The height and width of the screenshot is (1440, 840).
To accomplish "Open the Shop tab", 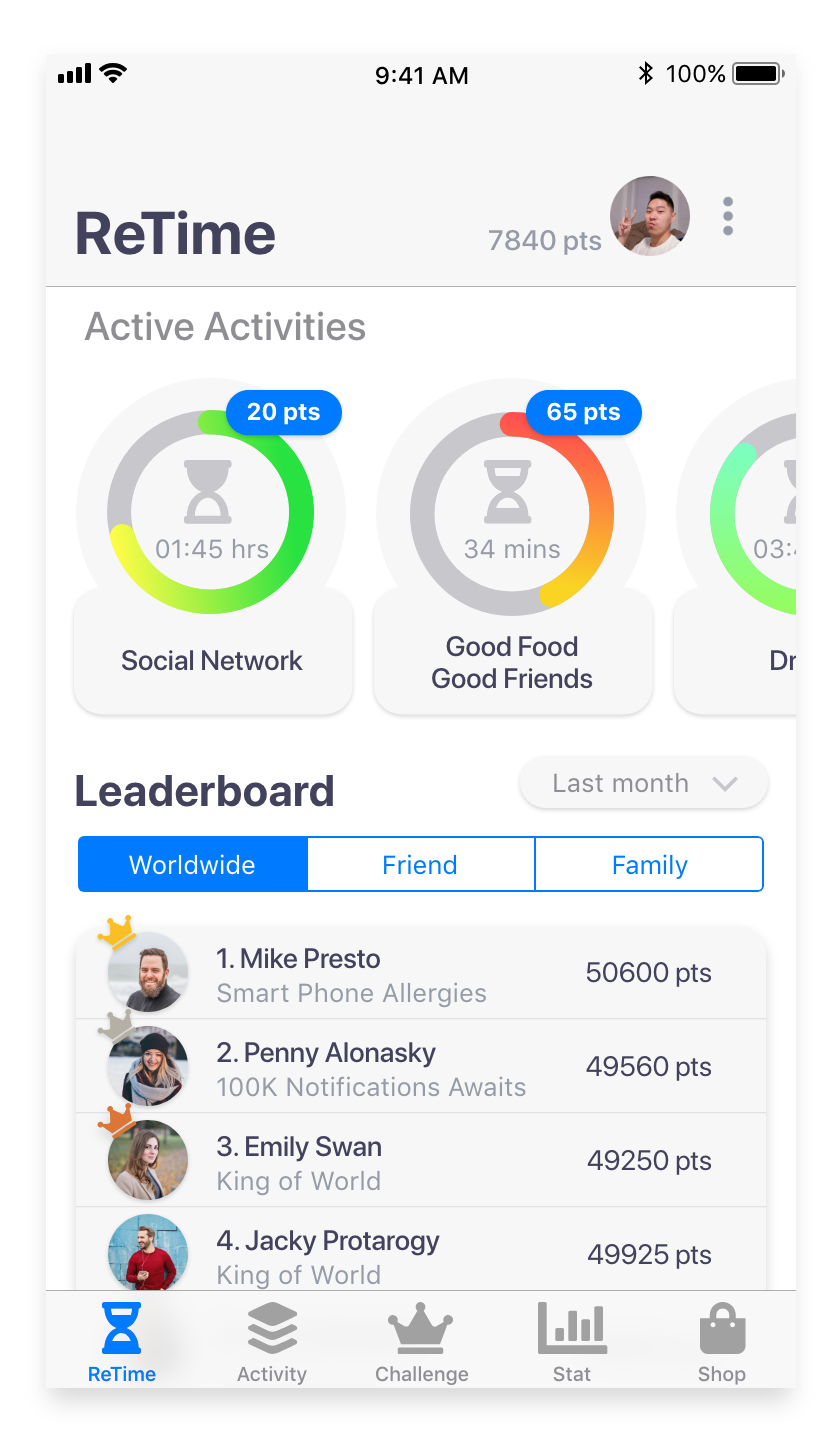I will pos(721,1342).
